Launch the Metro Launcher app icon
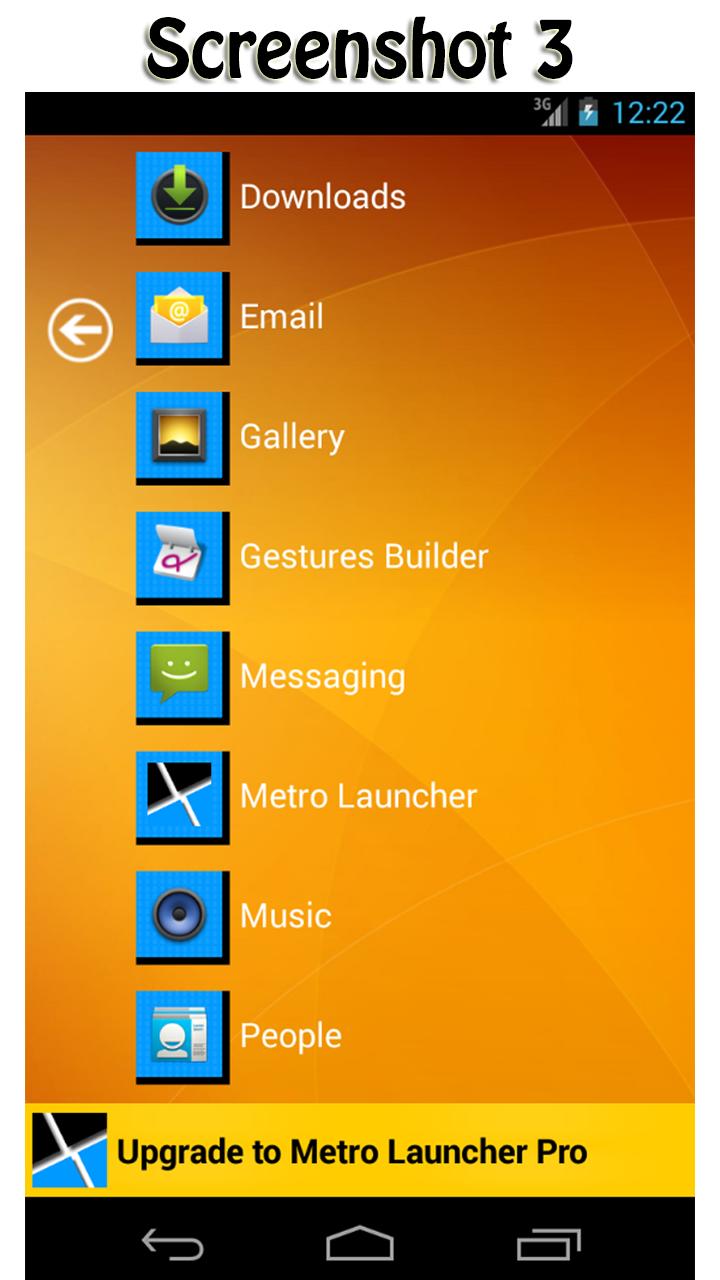This screenshot has height=1280, width=720. point(181,796)
